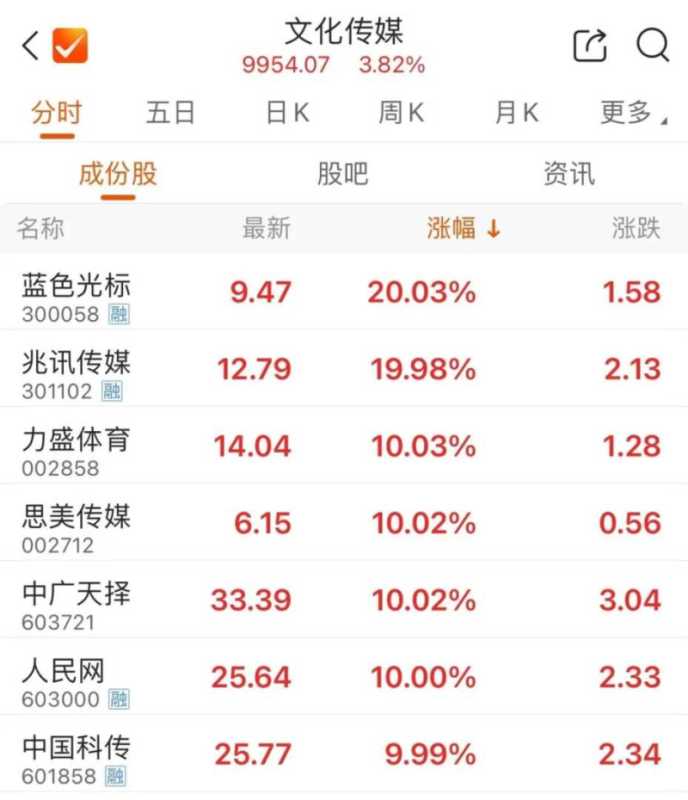Show the 分时 chart tab
The width and height of the screenshot is (688, 800).
point(56,113)
